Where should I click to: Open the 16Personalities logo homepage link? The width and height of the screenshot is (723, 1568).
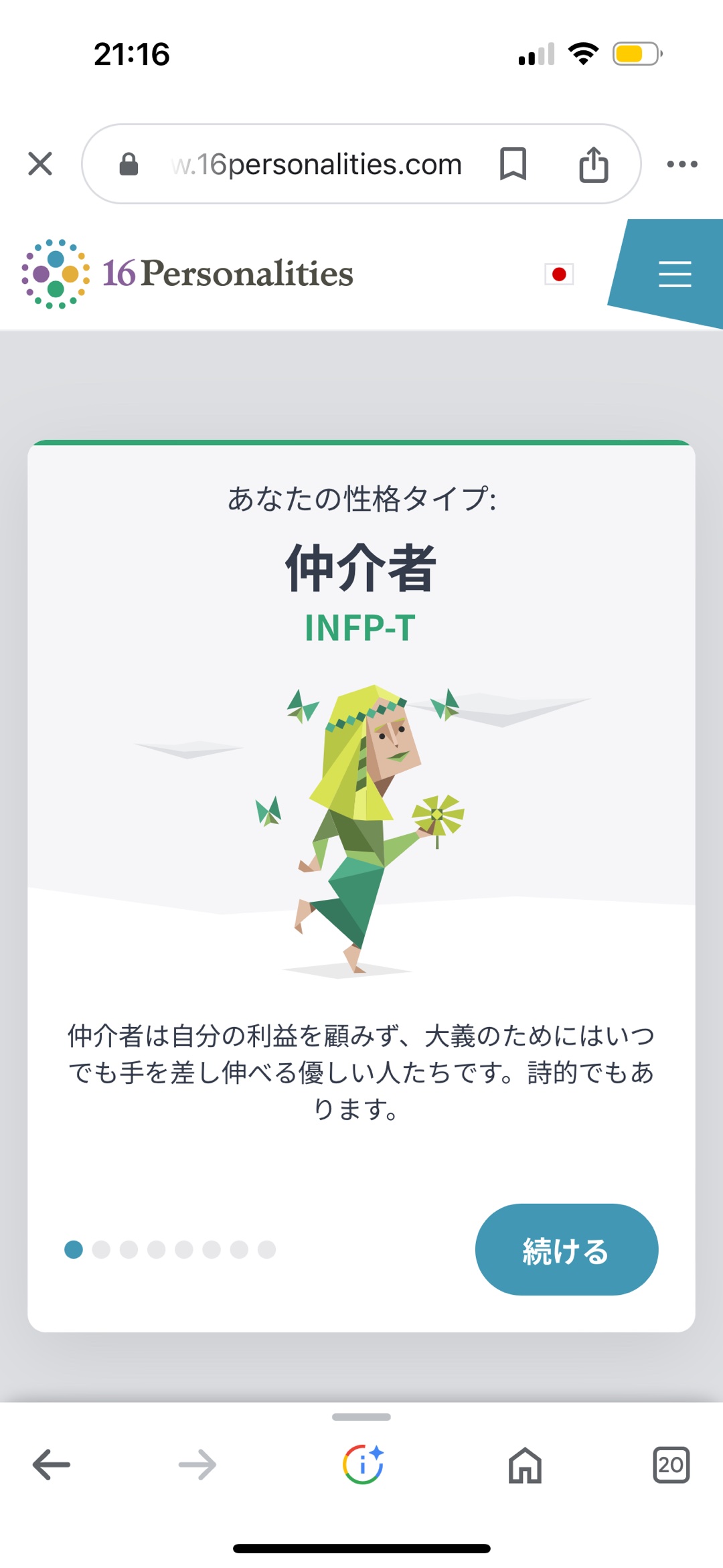tap(187, 274)
